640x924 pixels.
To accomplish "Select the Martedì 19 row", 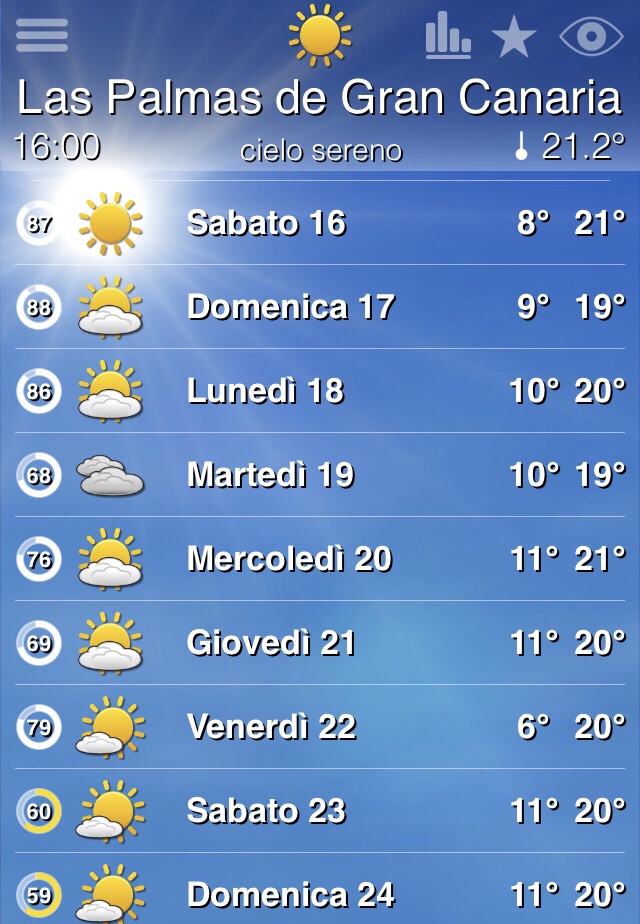I will coord(320,474).
